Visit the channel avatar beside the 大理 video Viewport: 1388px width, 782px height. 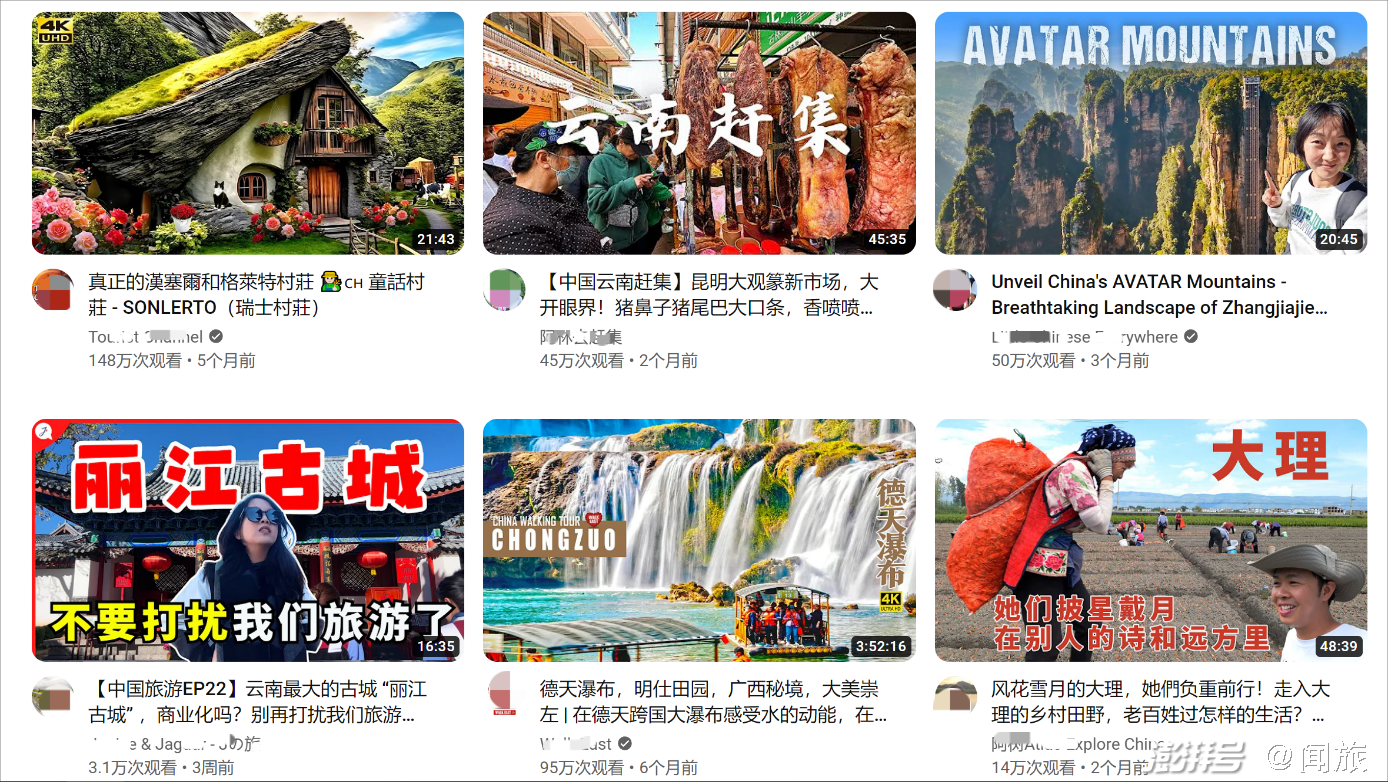[x=955, y=695]
